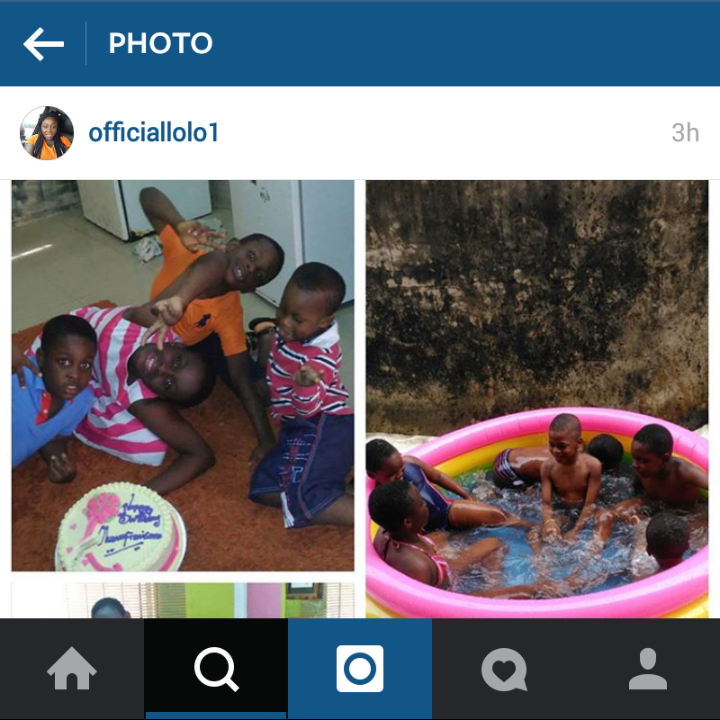The width and height of the screenshot is (720, 720).
Task: Switch to the Activity heart tab
Action: (504, 669)
